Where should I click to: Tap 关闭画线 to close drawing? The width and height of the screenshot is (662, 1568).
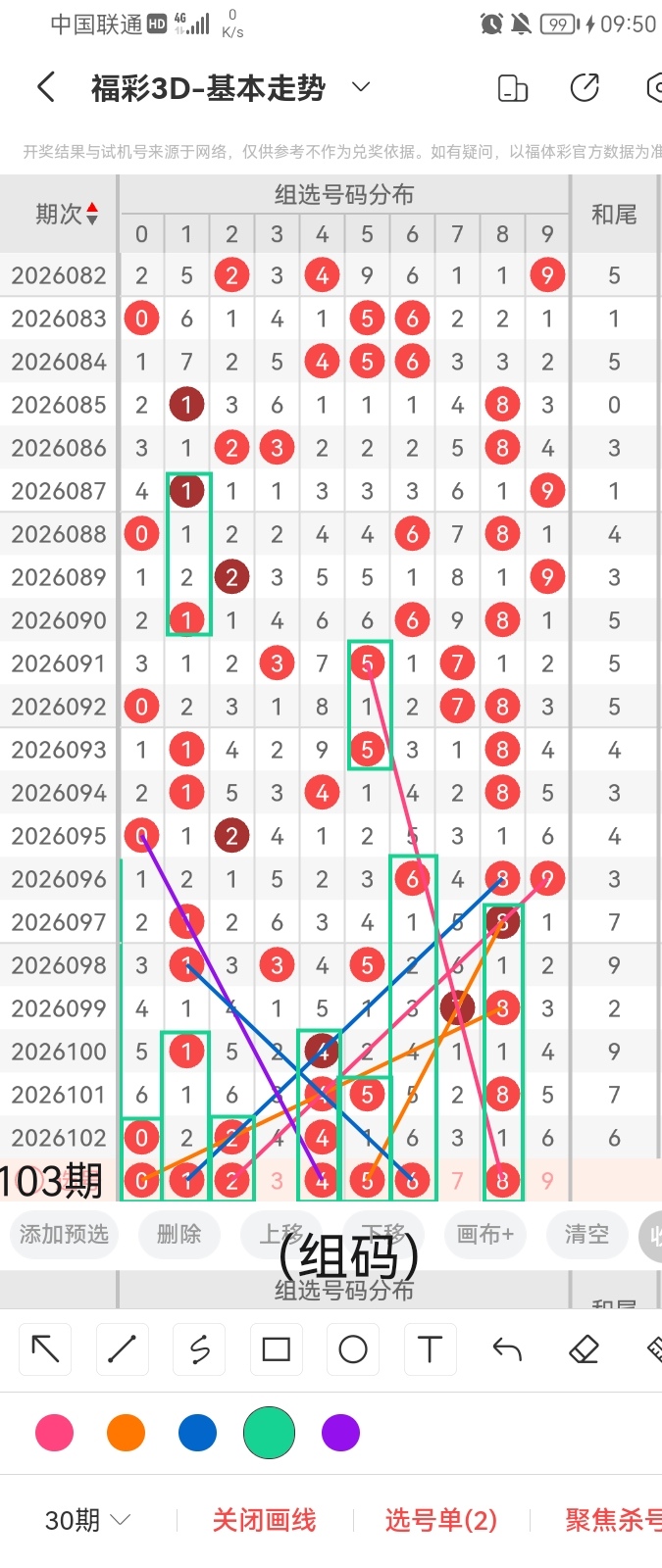tap(264, 1520)
